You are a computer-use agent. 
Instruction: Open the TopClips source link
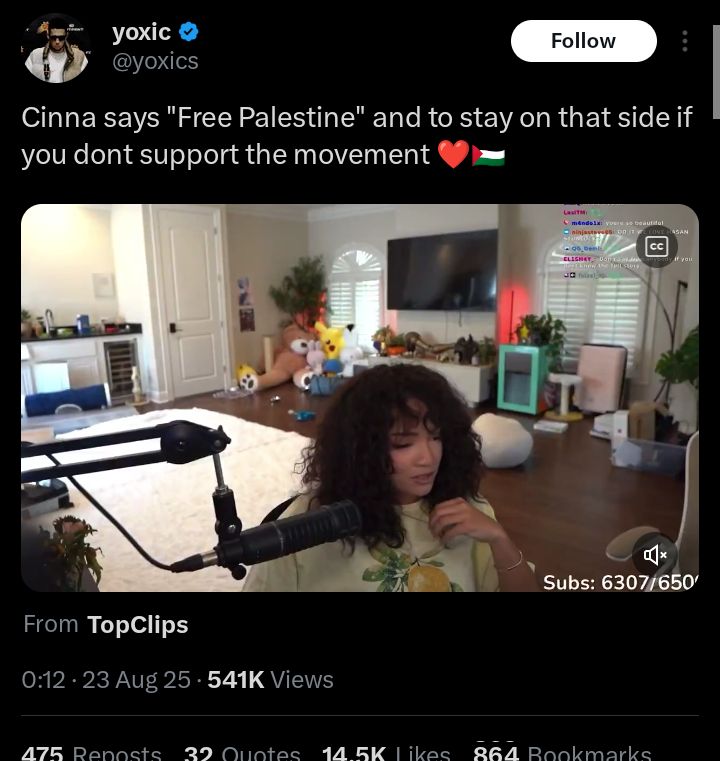[137, 625]
